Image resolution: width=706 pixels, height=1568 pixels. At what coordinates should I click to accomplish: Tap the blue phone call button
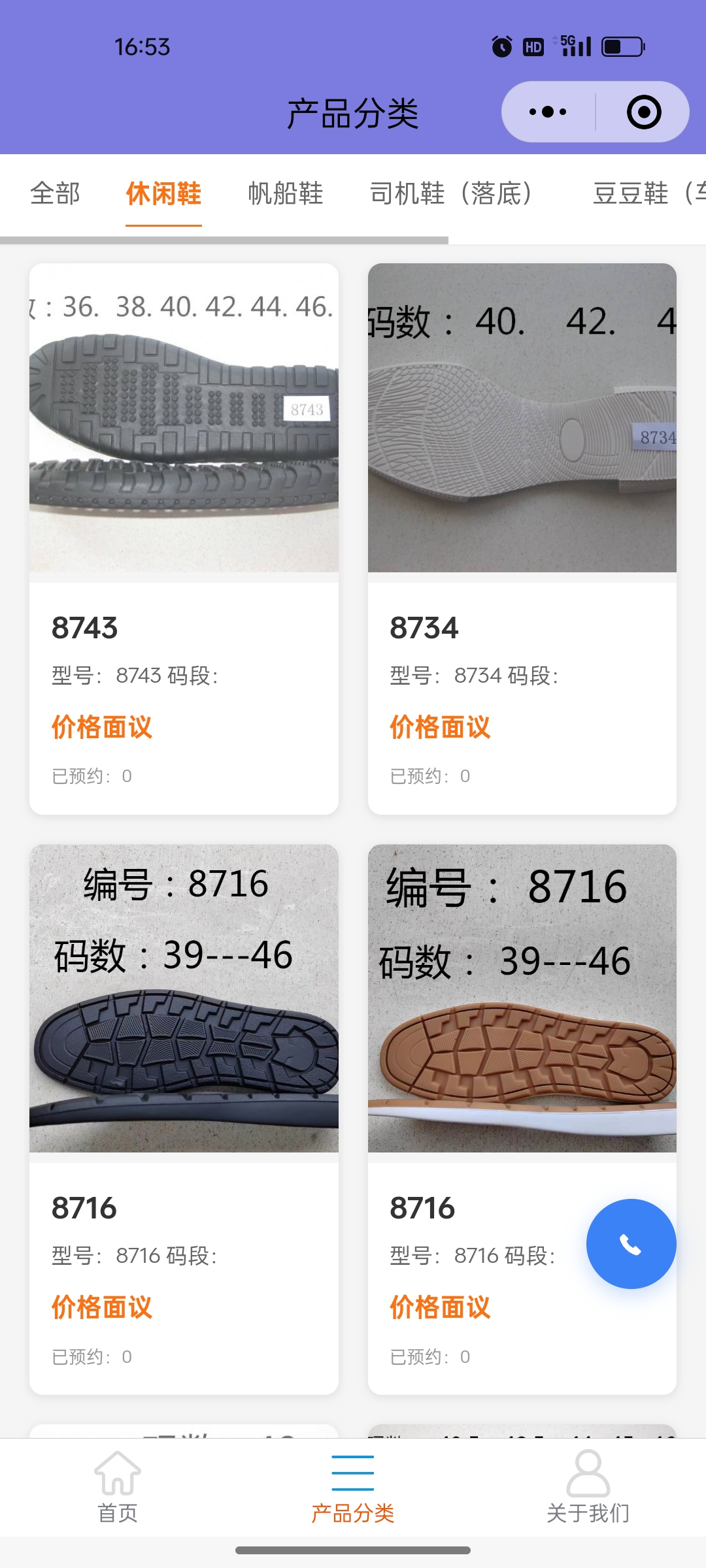[631, 1244]
